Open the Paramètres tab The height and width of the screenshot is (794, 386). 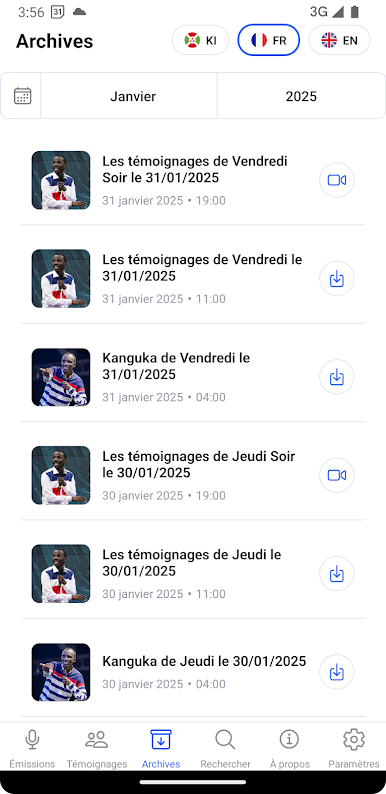coord(354,749)
